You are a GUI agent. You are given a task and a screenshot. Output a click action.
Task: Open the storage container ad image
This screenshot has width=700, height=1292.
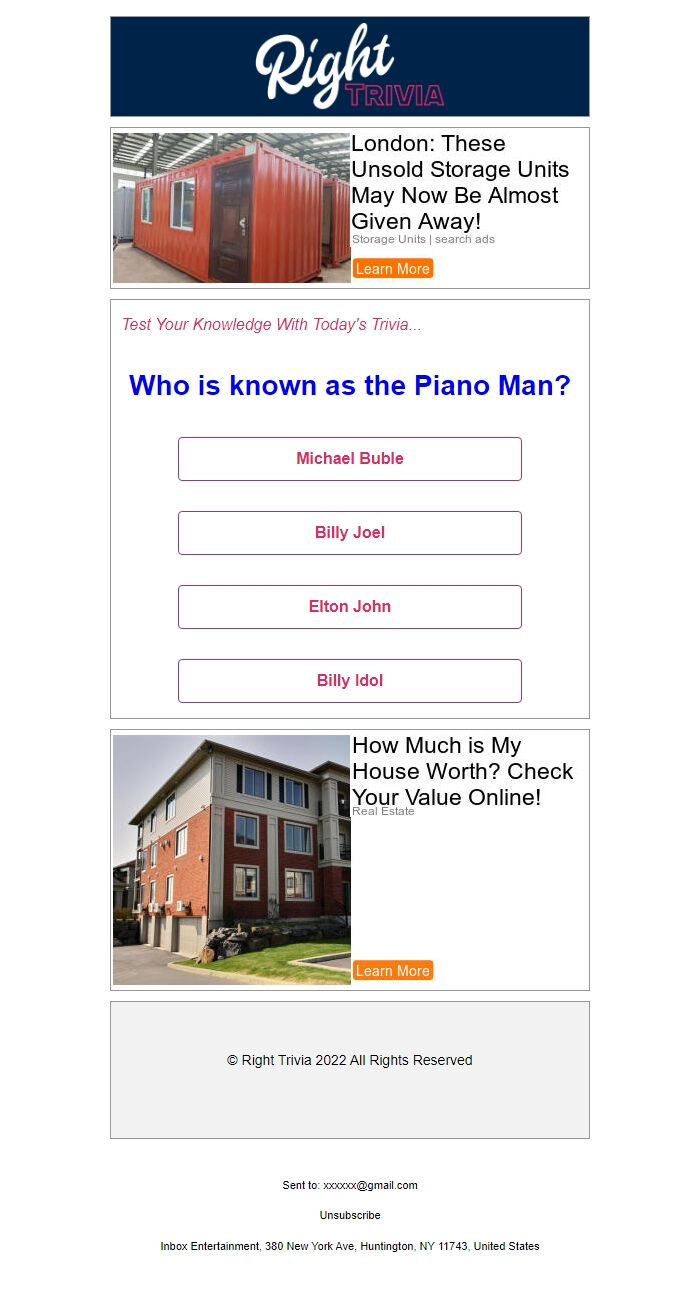tap(232, 208)
